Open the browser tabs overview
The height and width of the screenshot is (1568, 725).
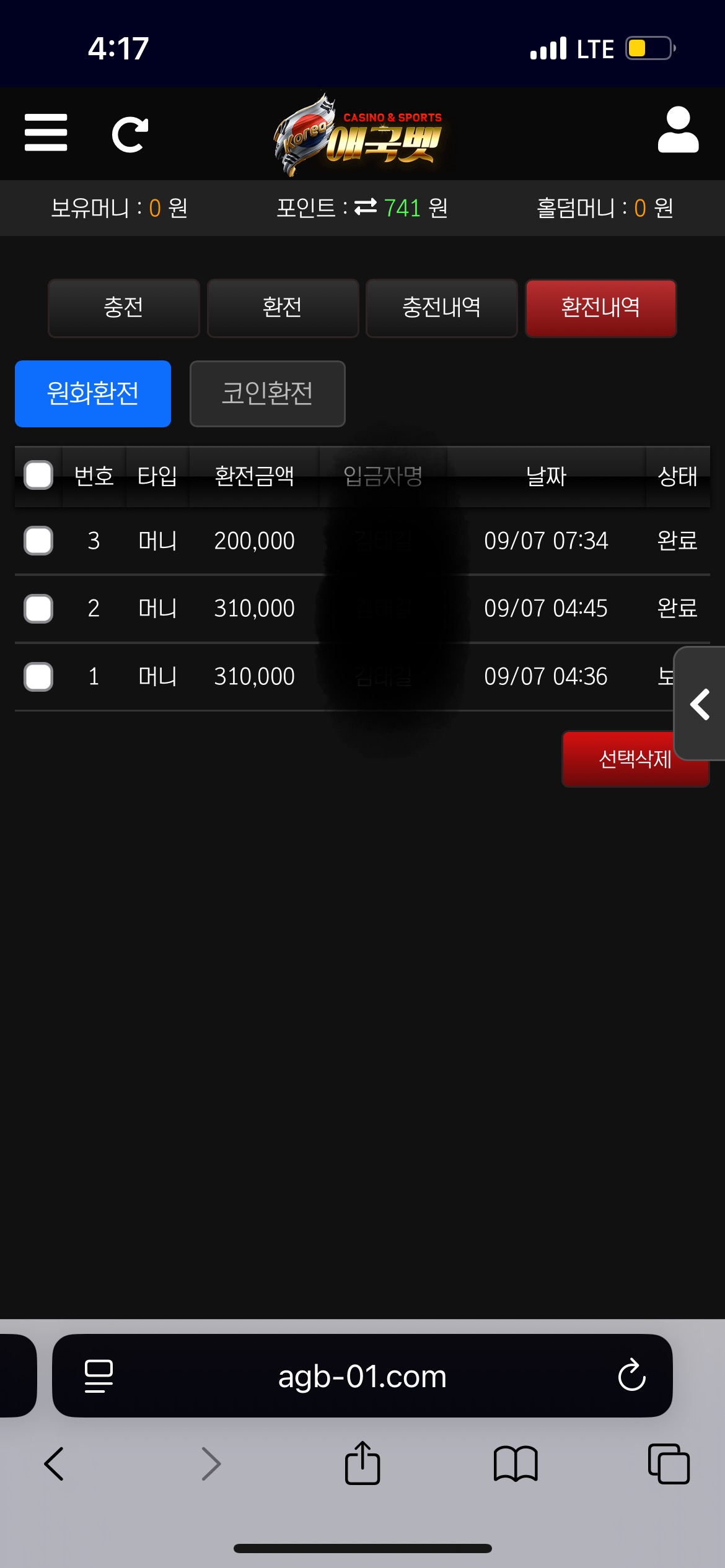click(668, 1464)
